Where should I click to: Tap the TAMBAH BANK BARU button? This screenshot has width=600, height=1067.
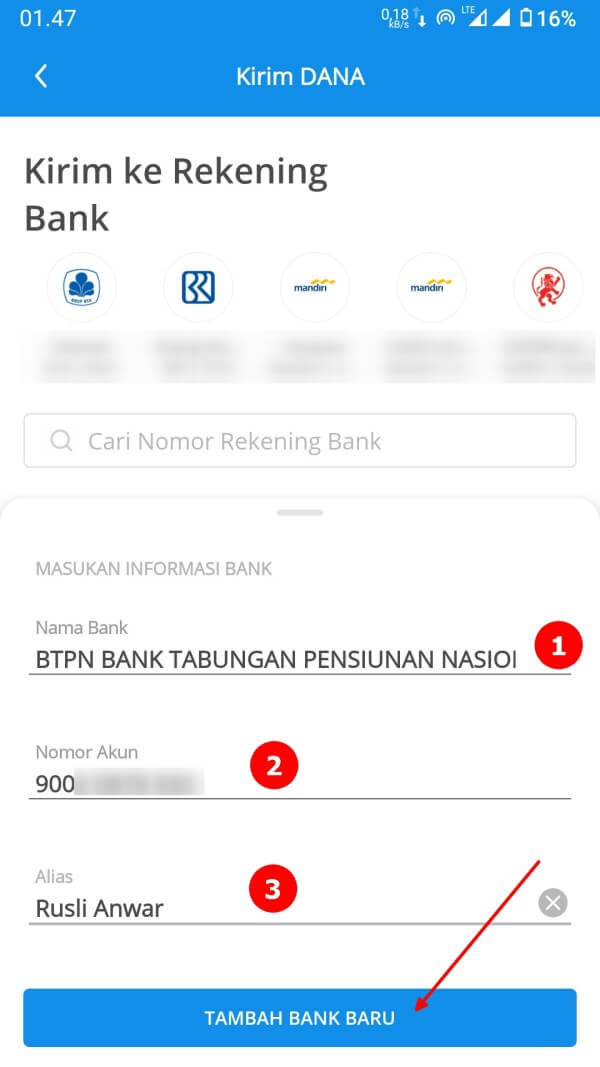click(x=300, y=1018)
